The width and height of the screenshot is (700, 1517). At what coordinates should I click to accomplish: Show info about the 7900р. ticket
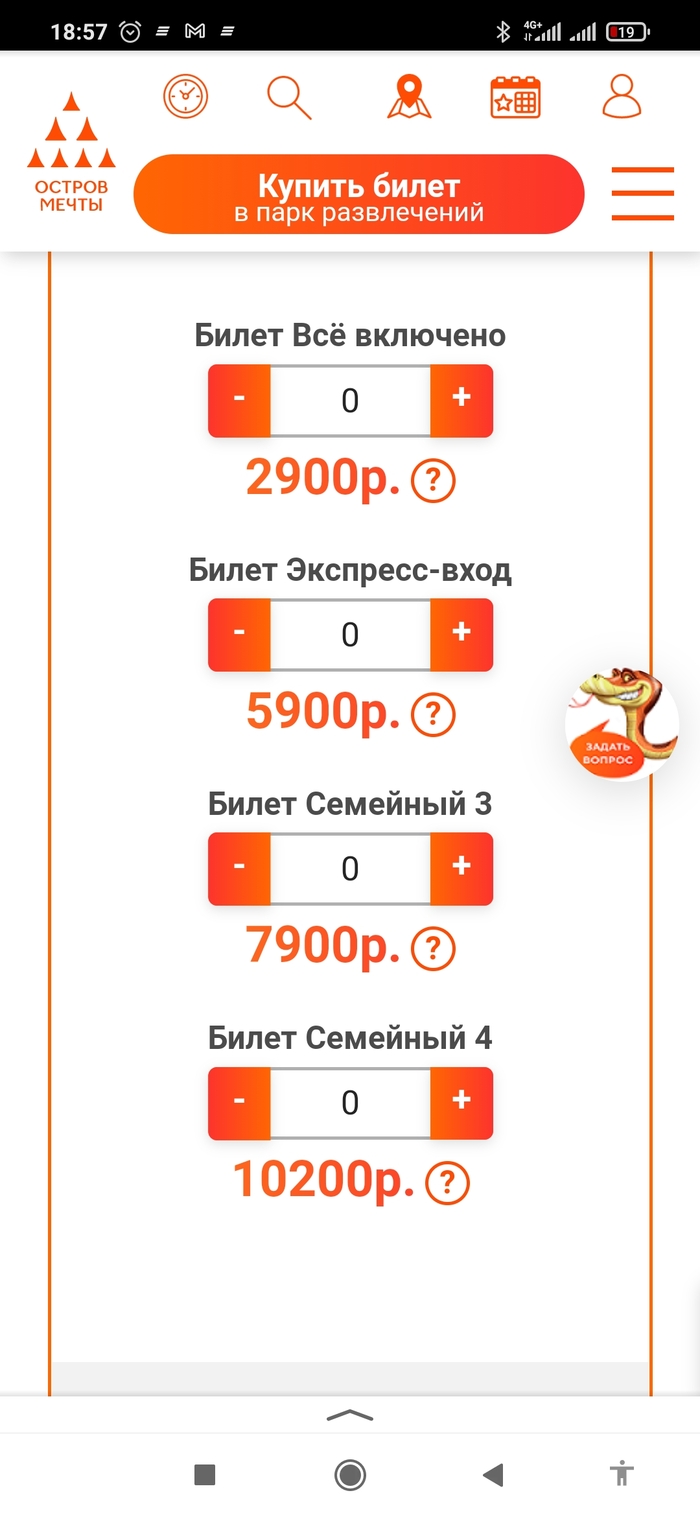tap(433, 949)
